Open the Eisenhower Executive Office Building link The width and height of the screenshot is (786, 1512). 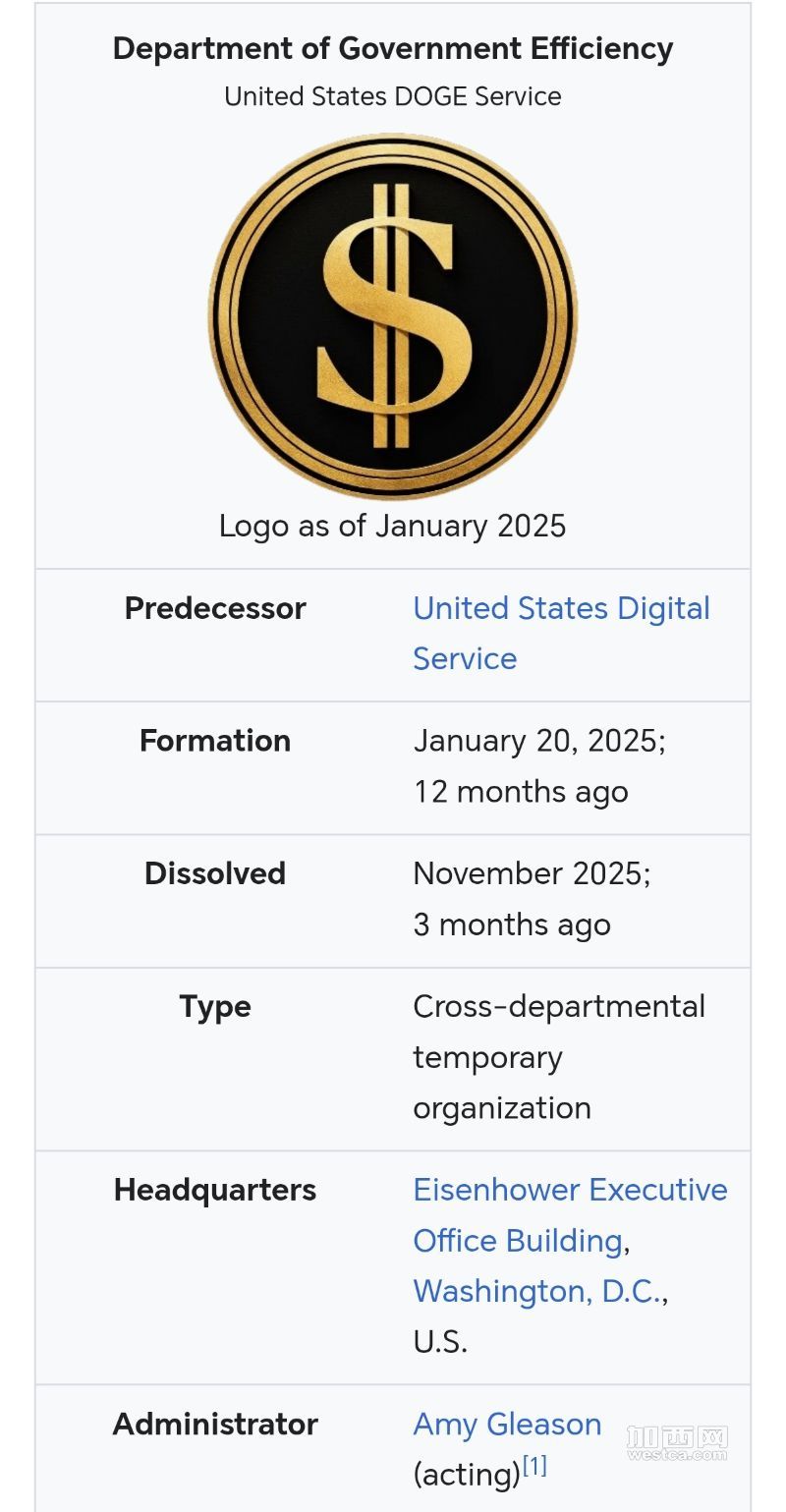click(570, 1190)
